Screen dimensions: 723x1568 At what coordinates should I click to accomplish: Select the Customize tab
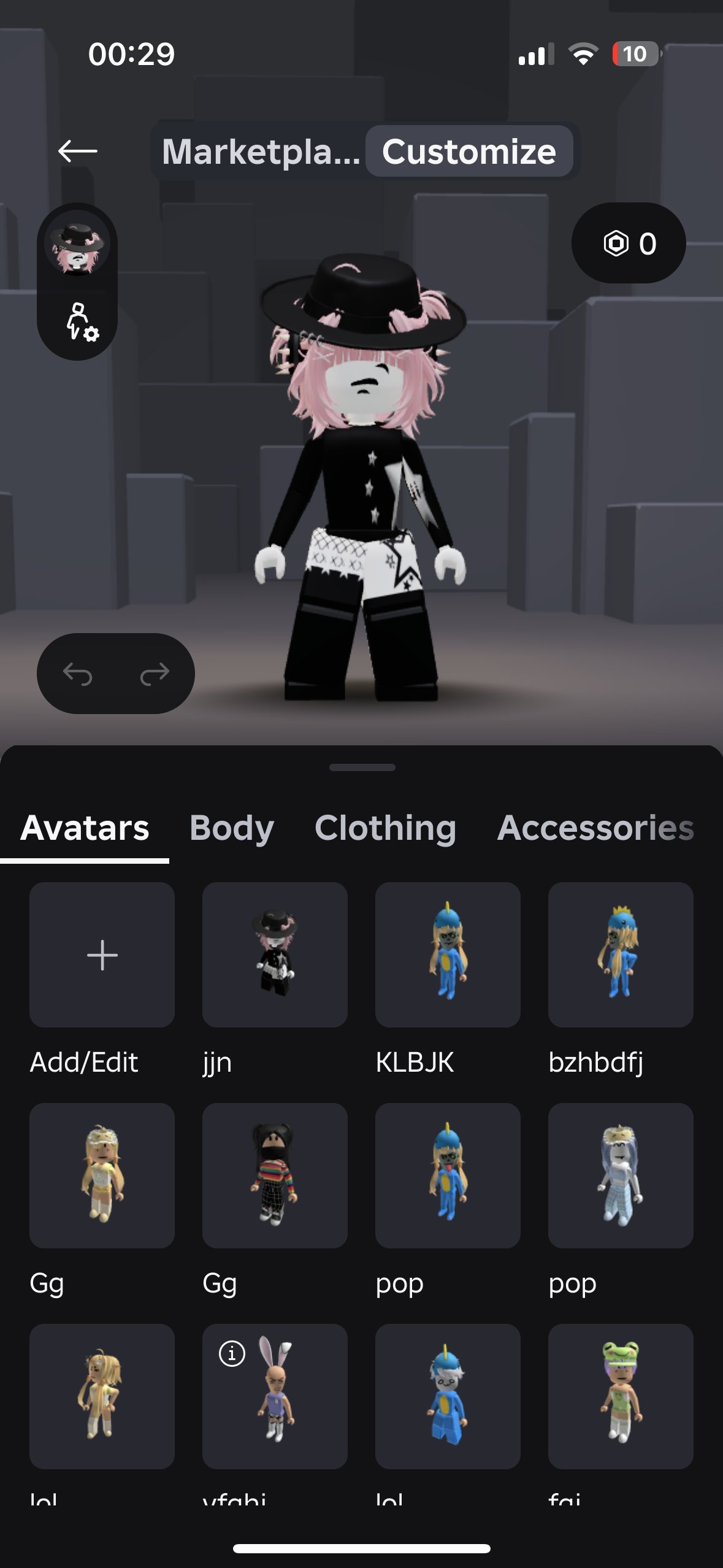(x=469, y=152)
